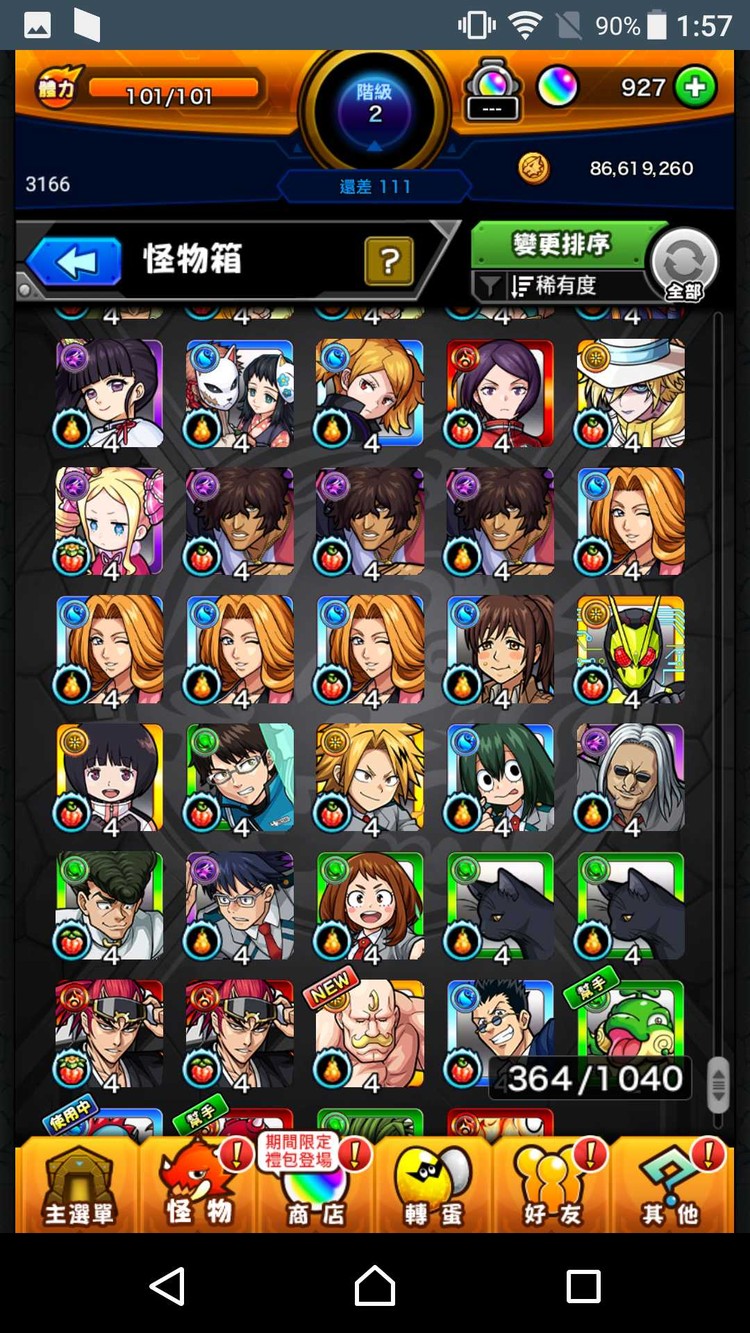Go back with the blue arrow button
This screenshot has height=1333, width=750.
pyautogui.click(x=74, y=261)
